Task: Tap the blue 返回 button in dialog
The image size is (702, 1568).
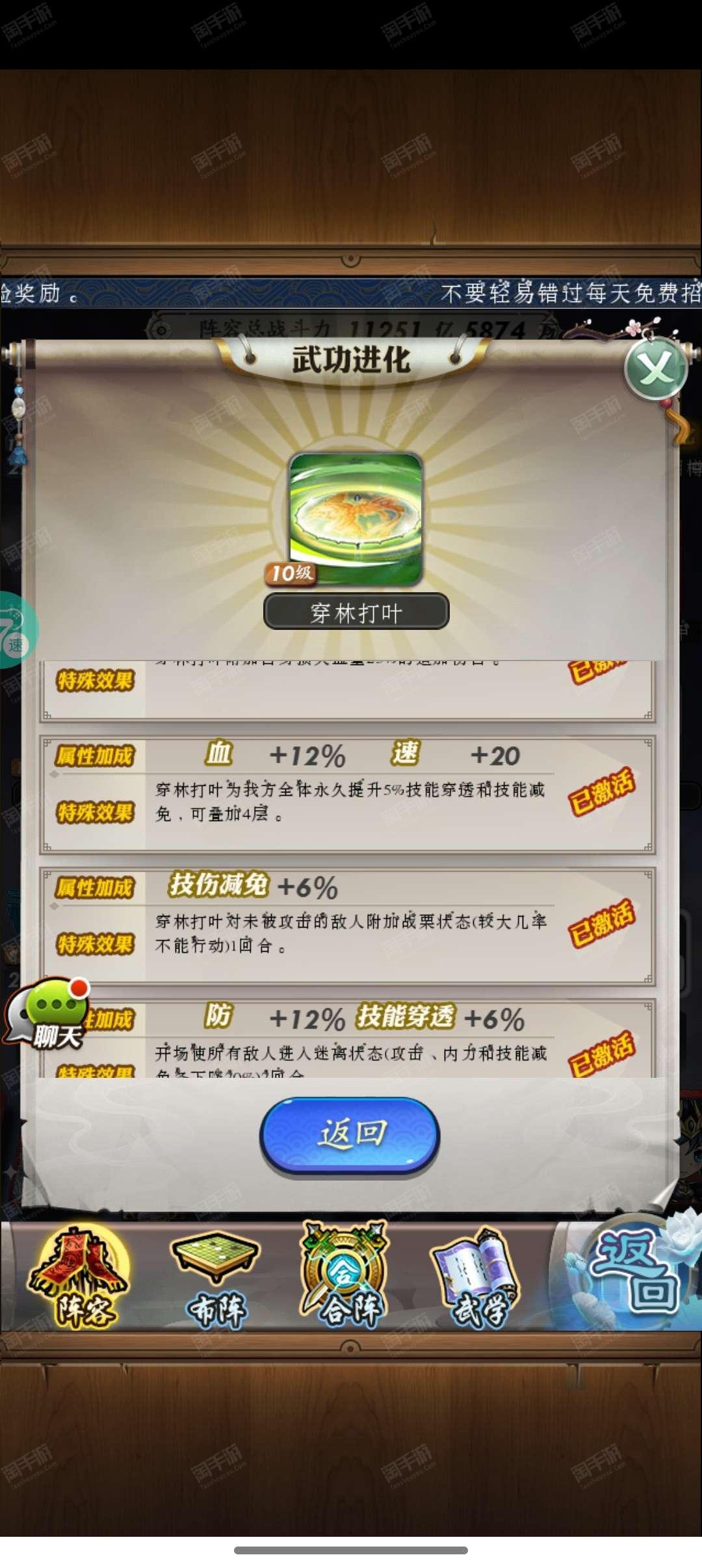Action: 350,1134
